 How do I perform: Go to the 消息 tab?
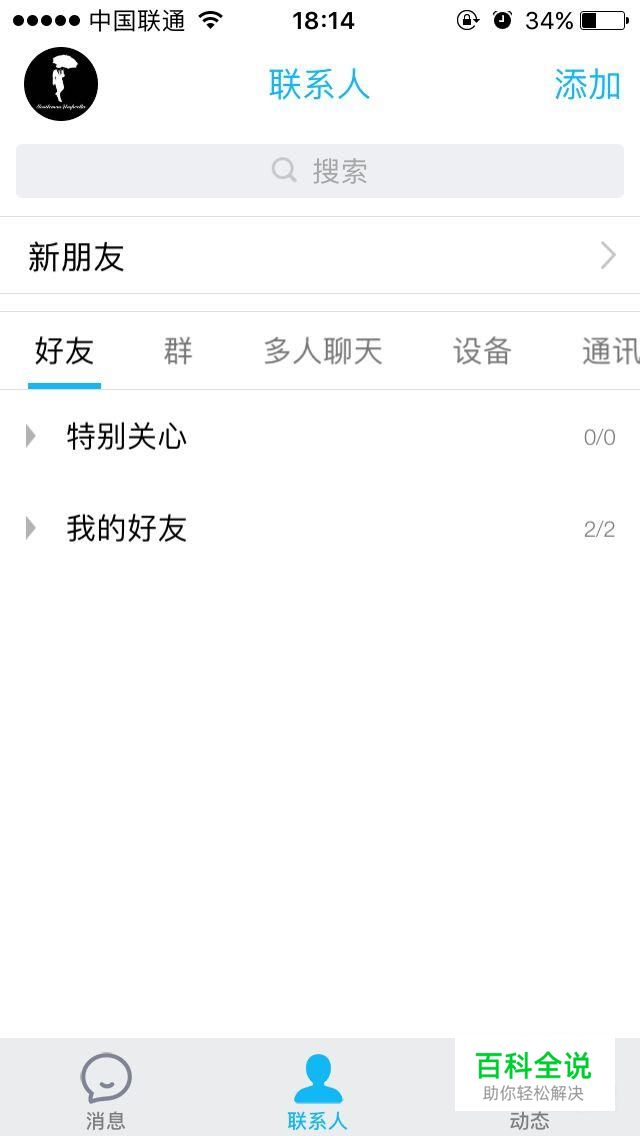click(106, 1092)
